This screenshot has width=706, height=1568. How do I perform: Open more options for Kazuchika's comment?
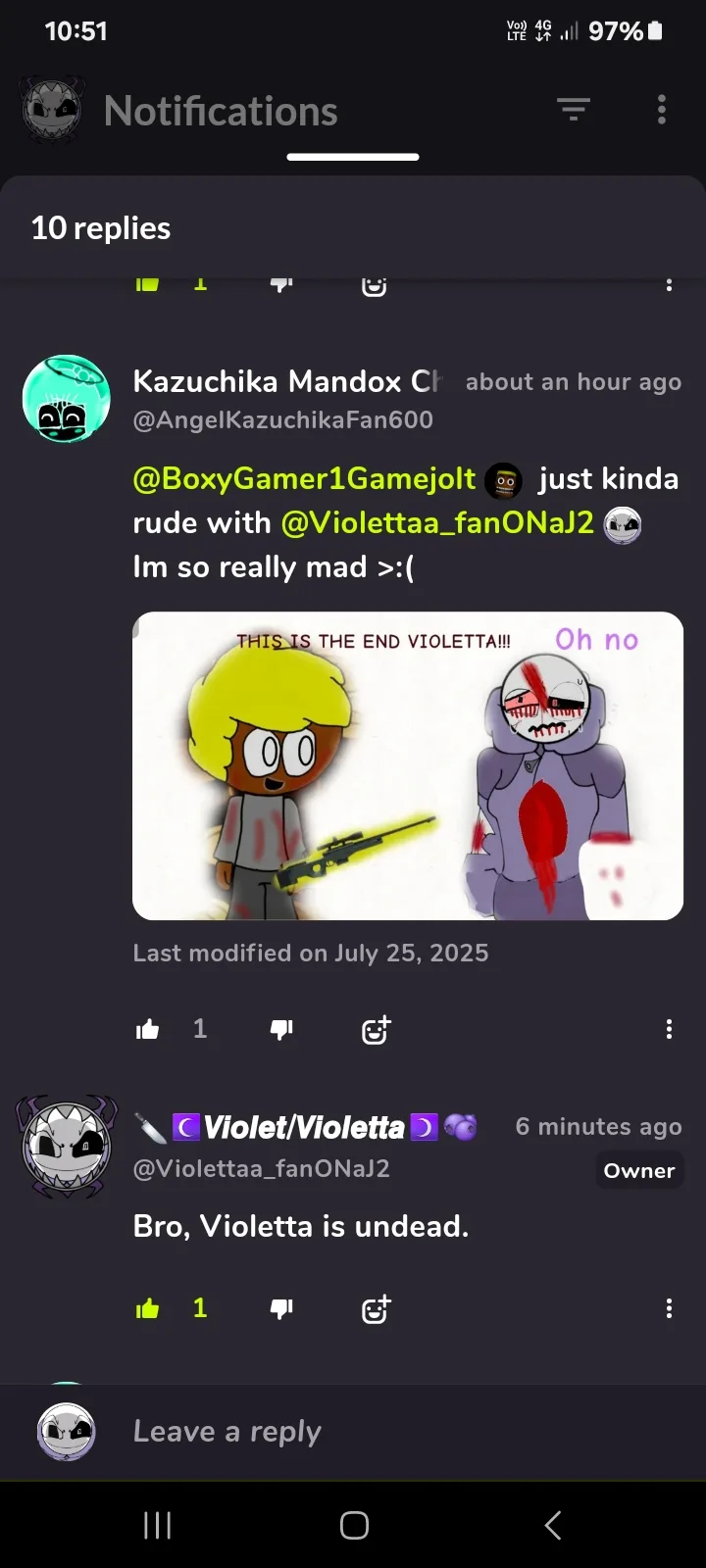pyautogui.click(x=669, y=1029)
